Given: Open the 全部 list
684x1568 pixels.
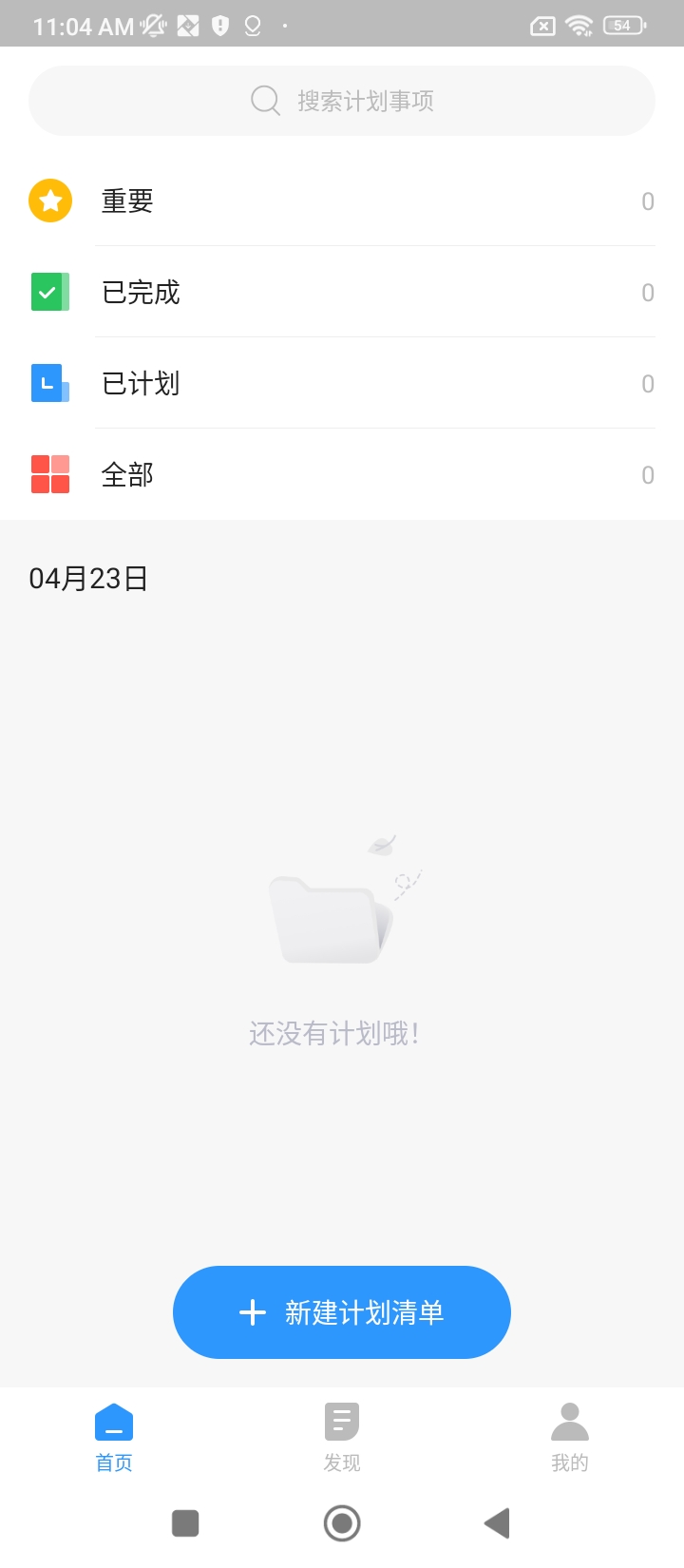Looking at the screenshot, I should (x=342, y=475).
